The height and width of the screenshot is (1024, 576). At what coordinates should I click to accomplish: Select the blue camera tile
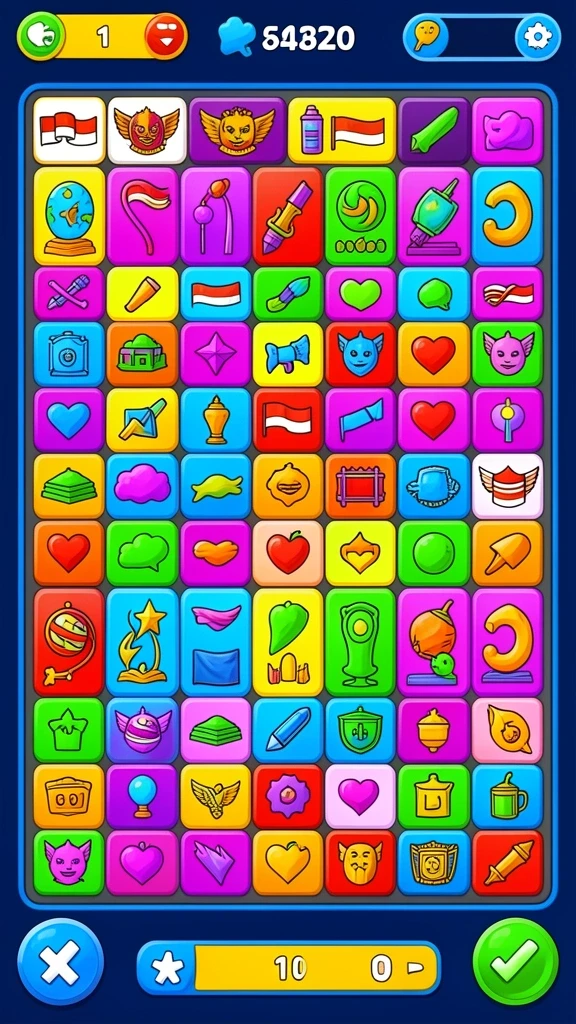point(69,353)
